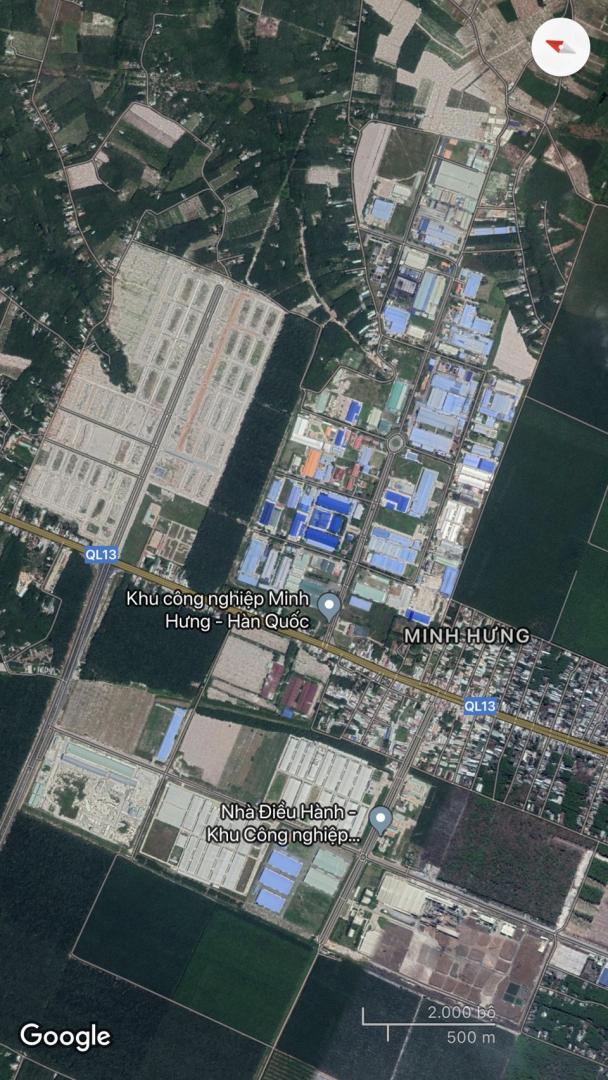
Task: Open Khu công nghiệp Minh Hưng - Hàn Quốc pin
Action: click(x=331, y=607)
